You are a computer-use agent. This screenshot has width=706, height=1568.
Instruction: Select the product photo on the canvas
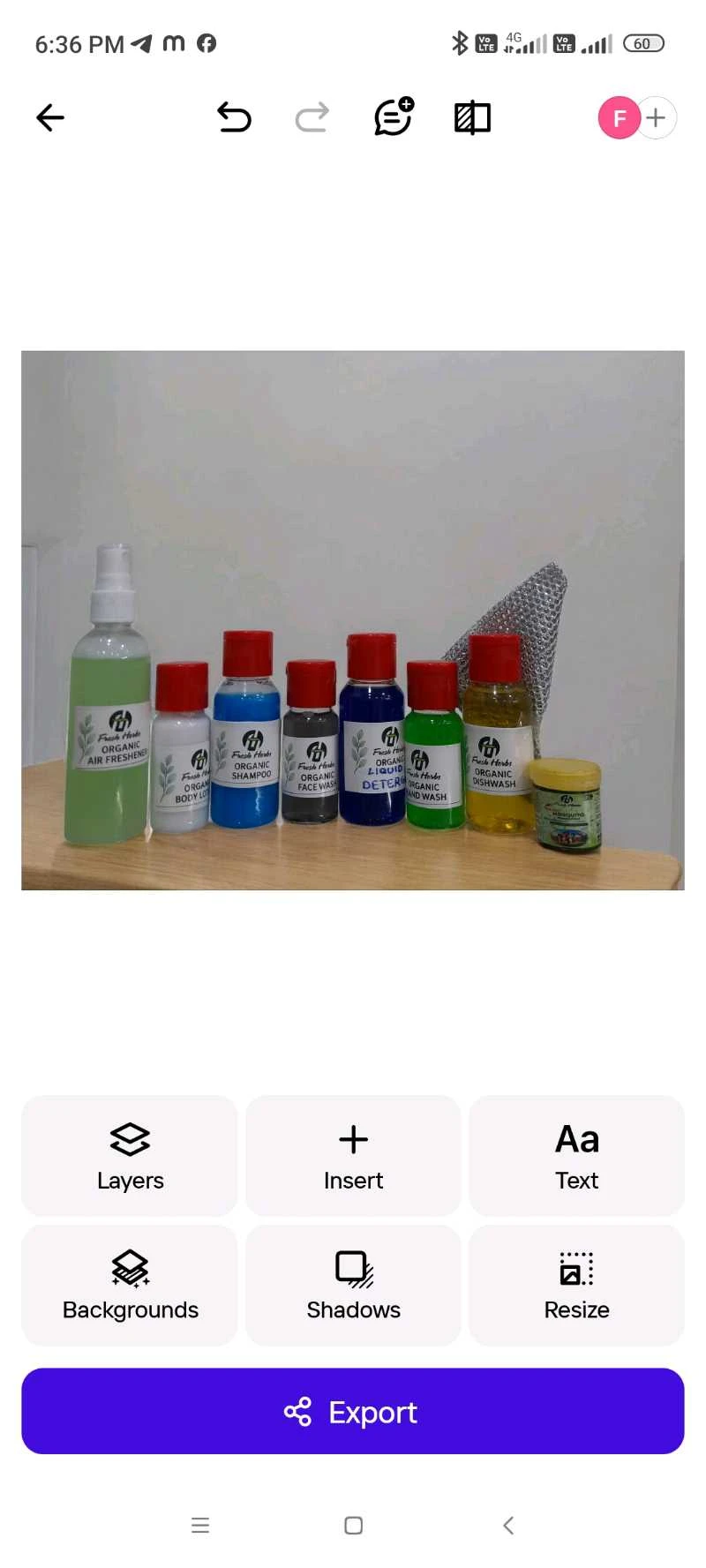point(353,620)
